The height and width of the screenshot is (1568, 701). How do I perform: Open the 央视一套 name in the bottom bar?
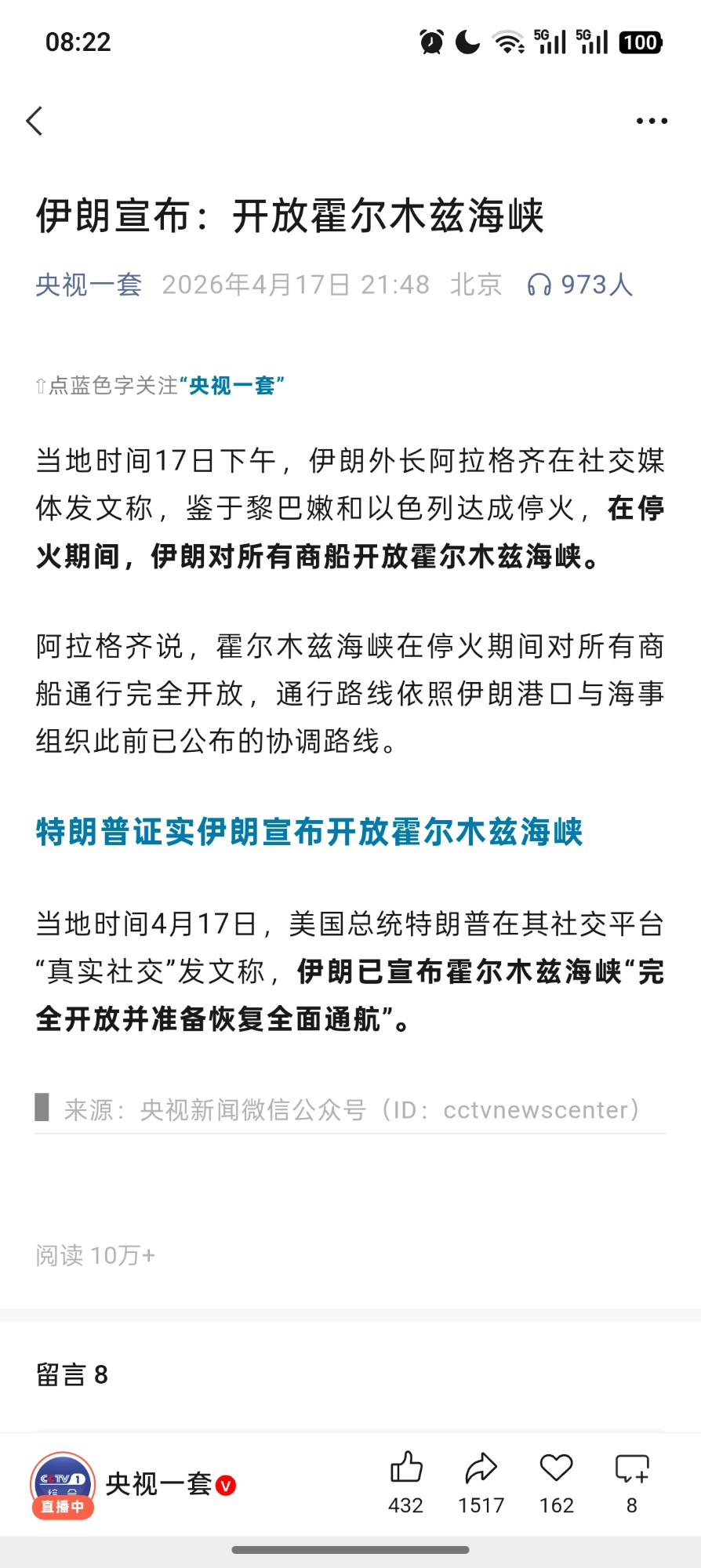[x=159, y=1484]
